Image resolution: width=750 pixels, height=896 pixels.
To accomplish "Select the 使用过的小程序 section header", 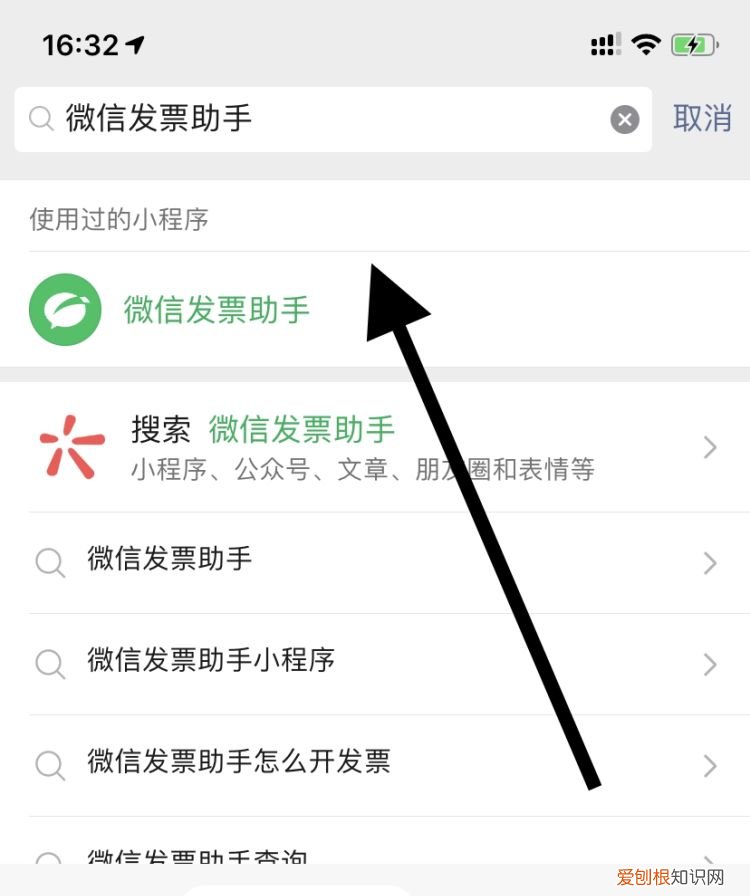I will pyautogui.click(x=120, y=220).
